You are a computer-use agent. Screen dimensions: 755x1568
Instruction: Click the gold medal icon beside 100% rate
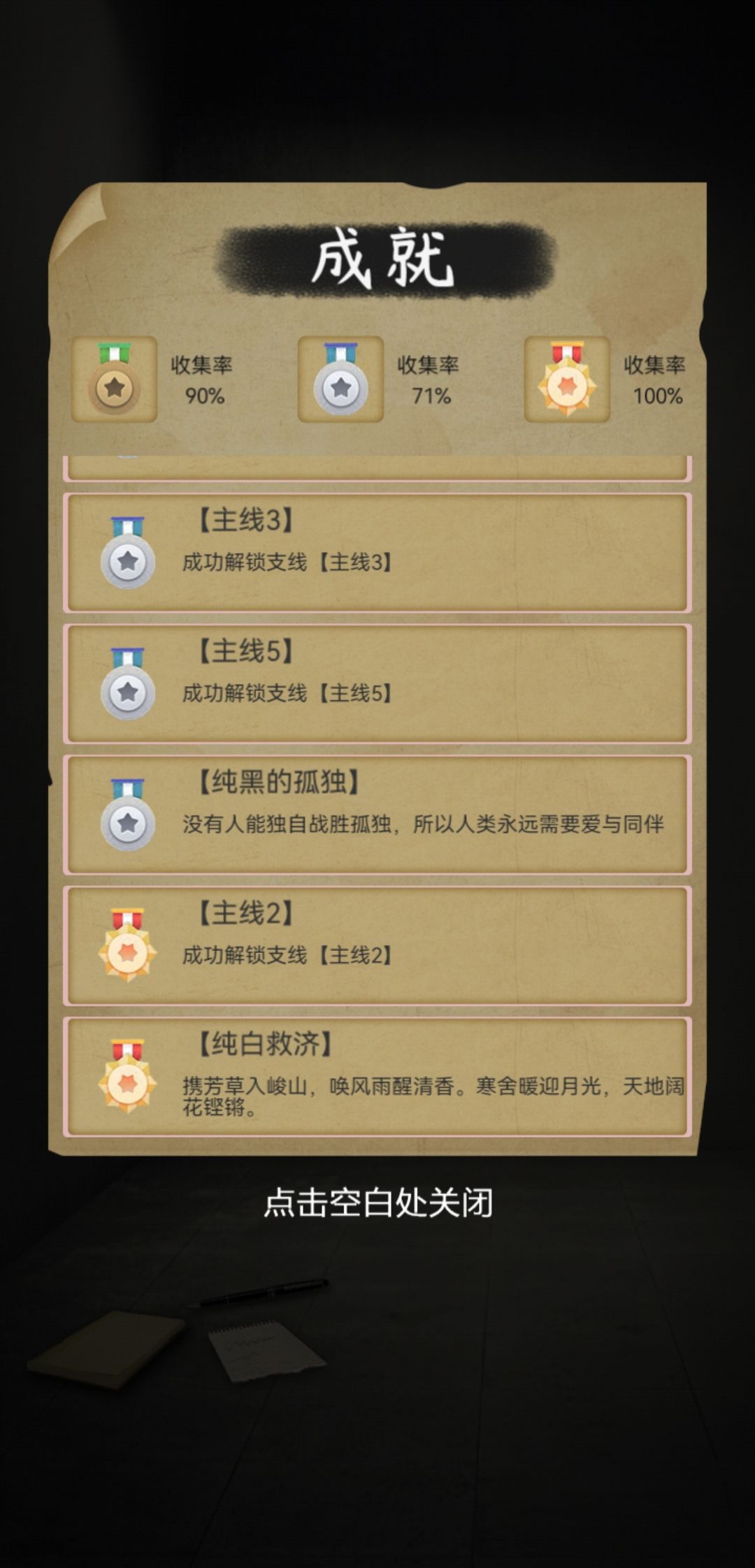[568, 381]
